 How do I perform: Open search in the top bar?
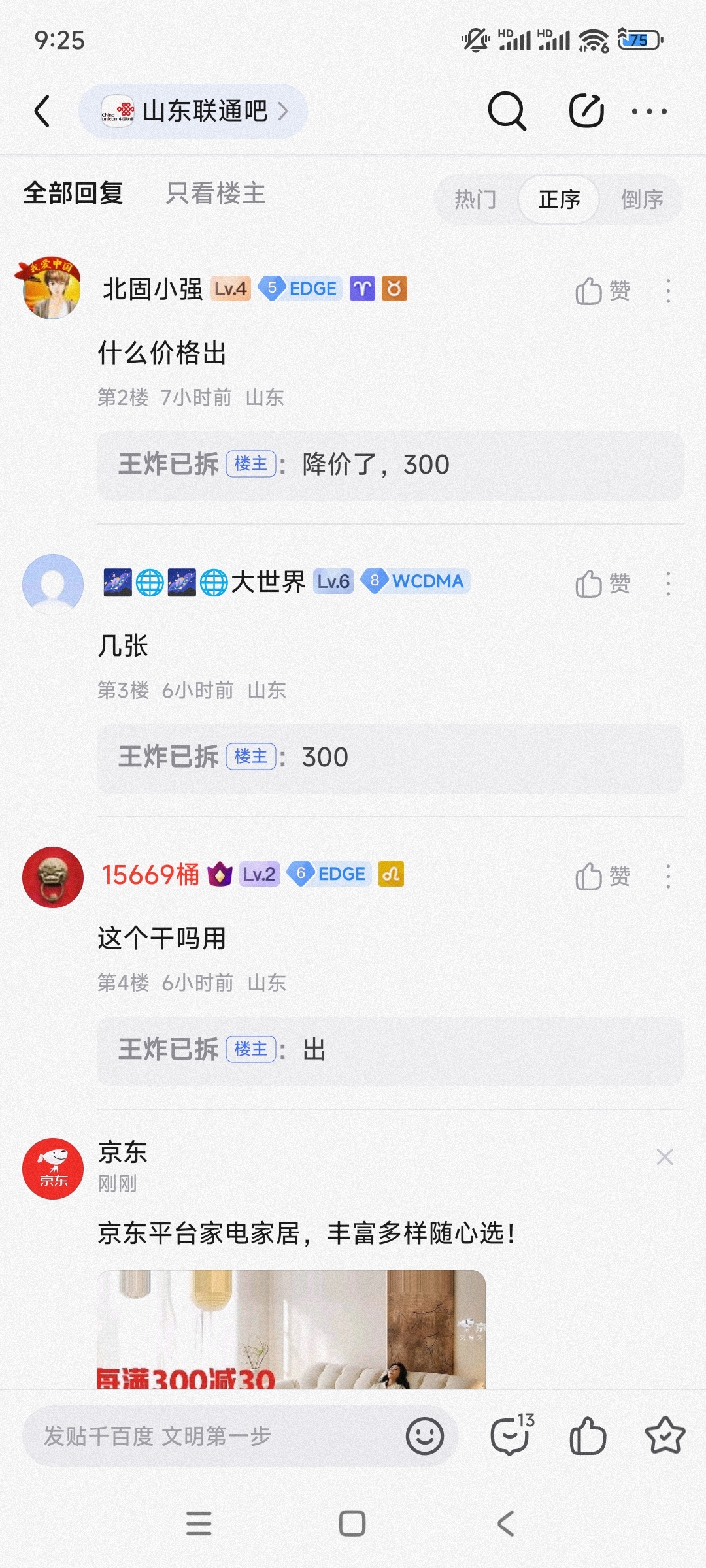coord(507,111)
